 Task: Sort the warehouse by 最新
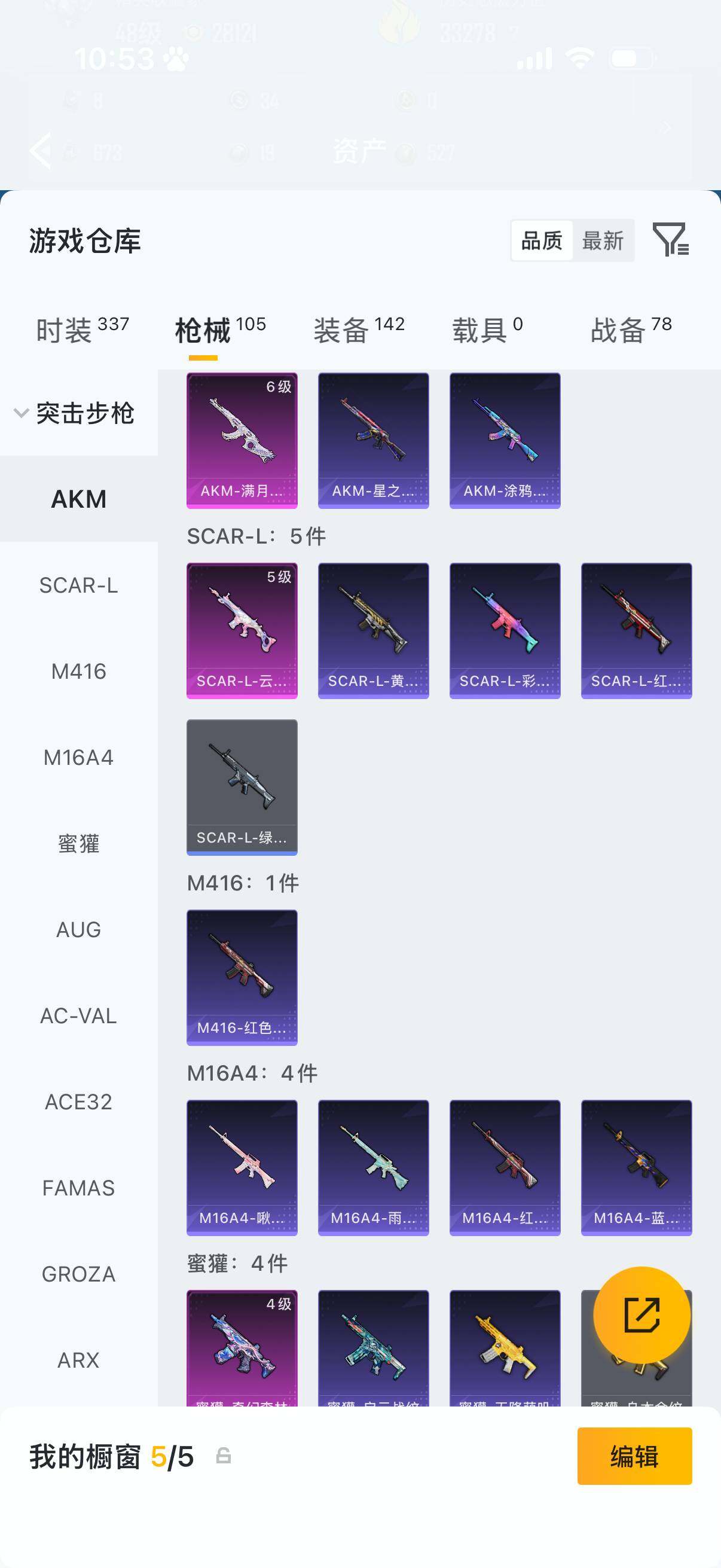click(x=603, y=240)
